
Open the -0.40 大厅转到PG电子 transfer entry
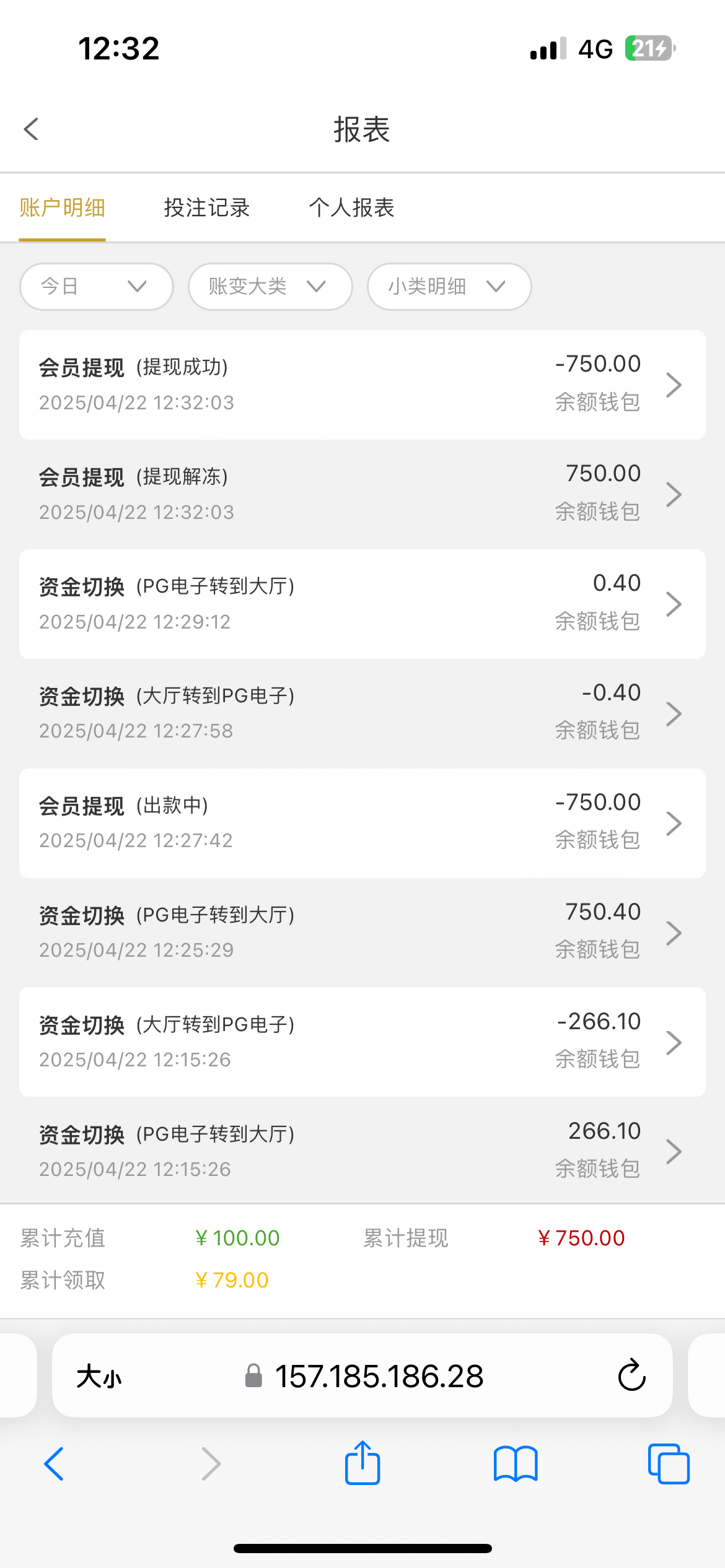(x=362, y=713)
